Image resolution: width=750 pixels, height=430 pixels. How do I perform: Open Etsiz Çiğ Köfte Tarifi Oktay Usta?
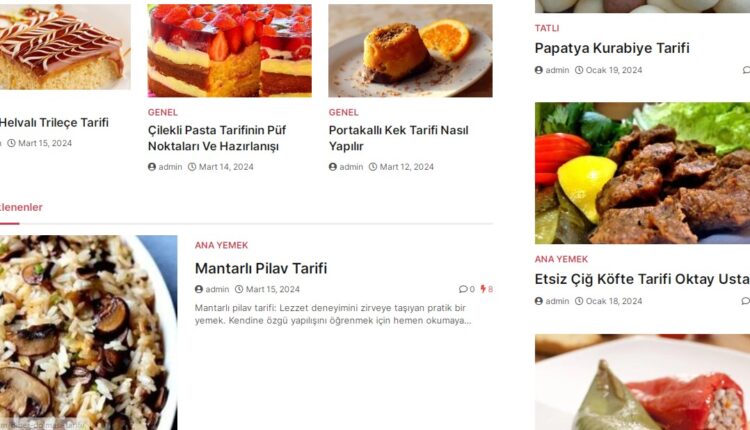pyautogui.click(x=641, y=279)
